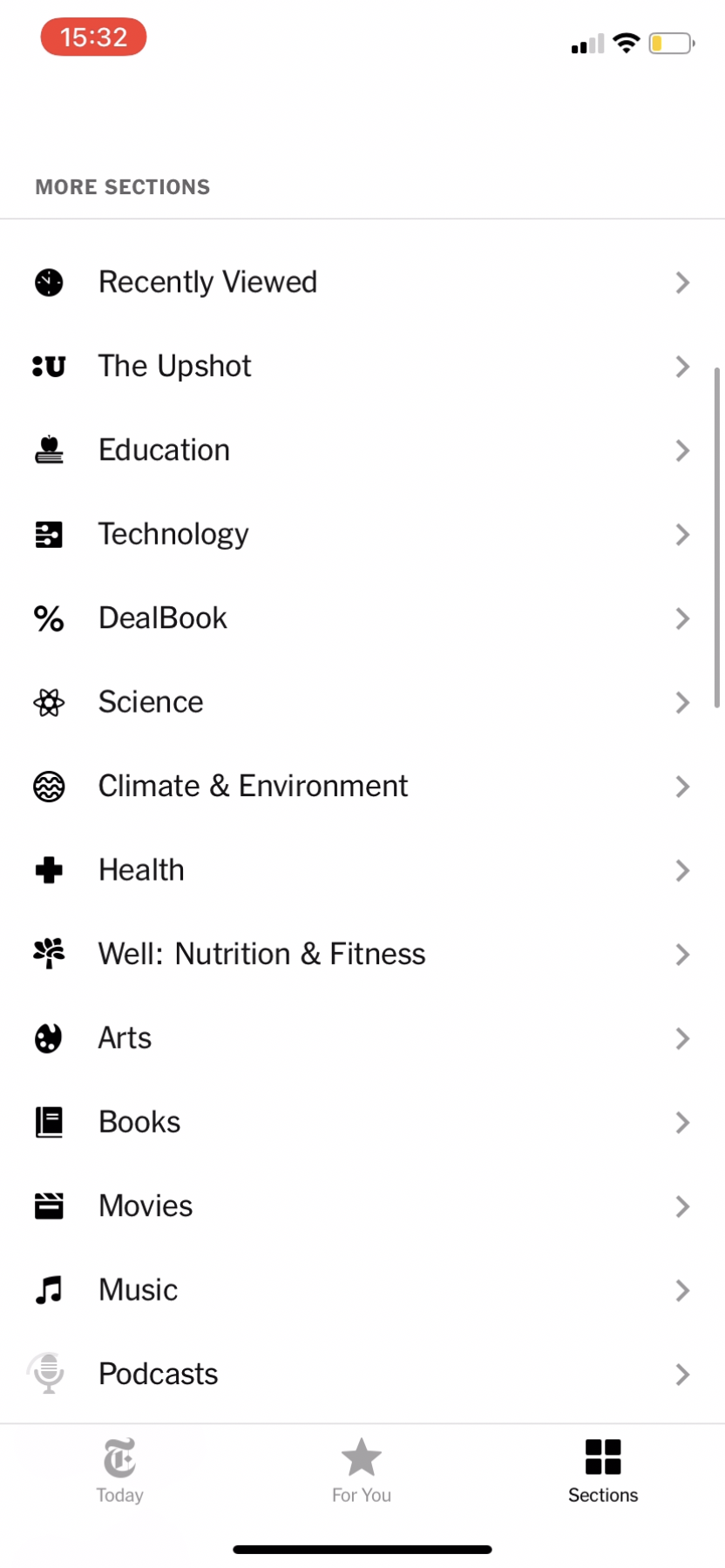Tap the DealBook percent icon

tap(50, 618)
